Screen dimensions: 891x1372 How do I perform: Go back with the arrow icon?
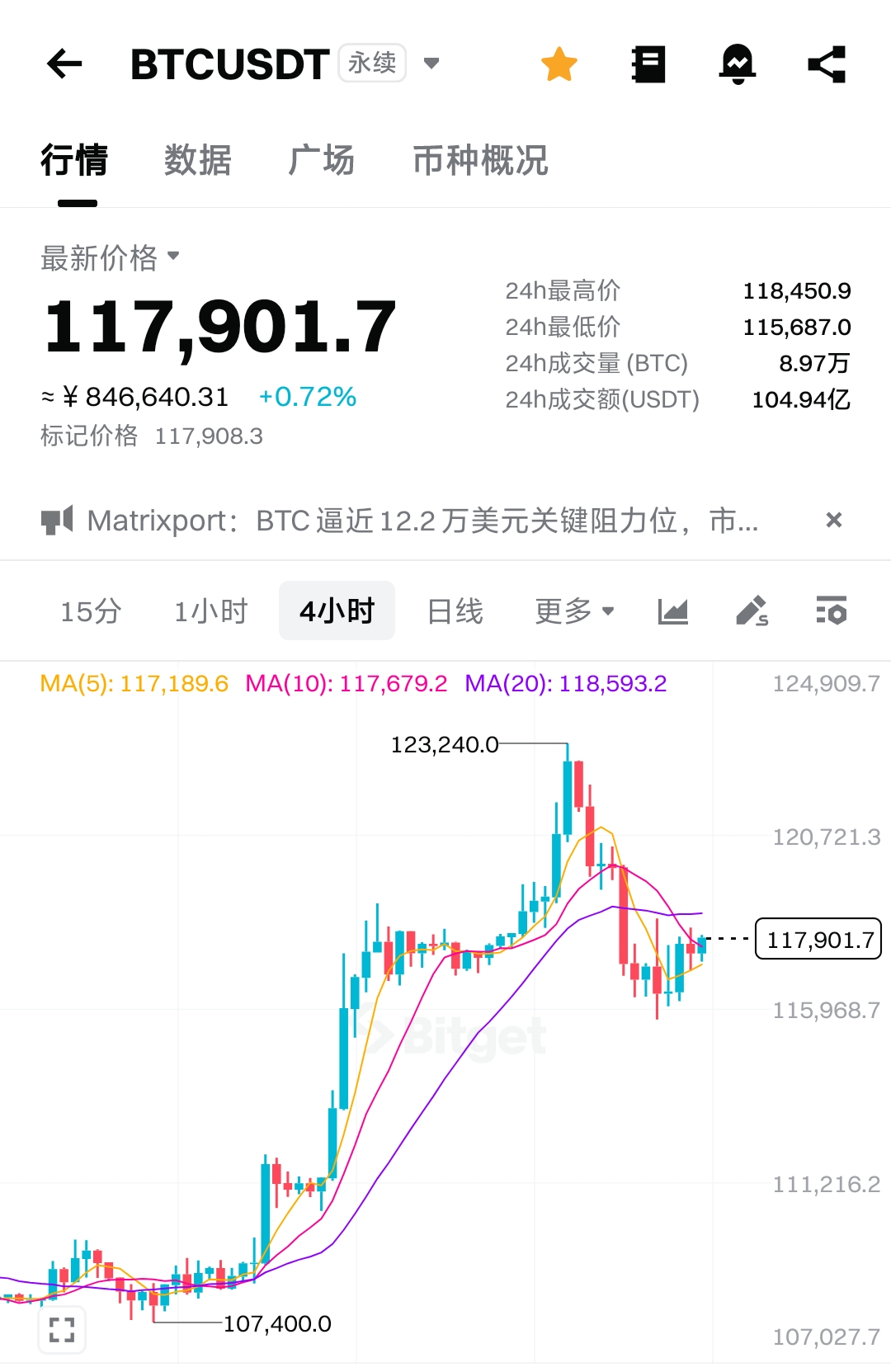pyautogui.click(x=64, y=64)
